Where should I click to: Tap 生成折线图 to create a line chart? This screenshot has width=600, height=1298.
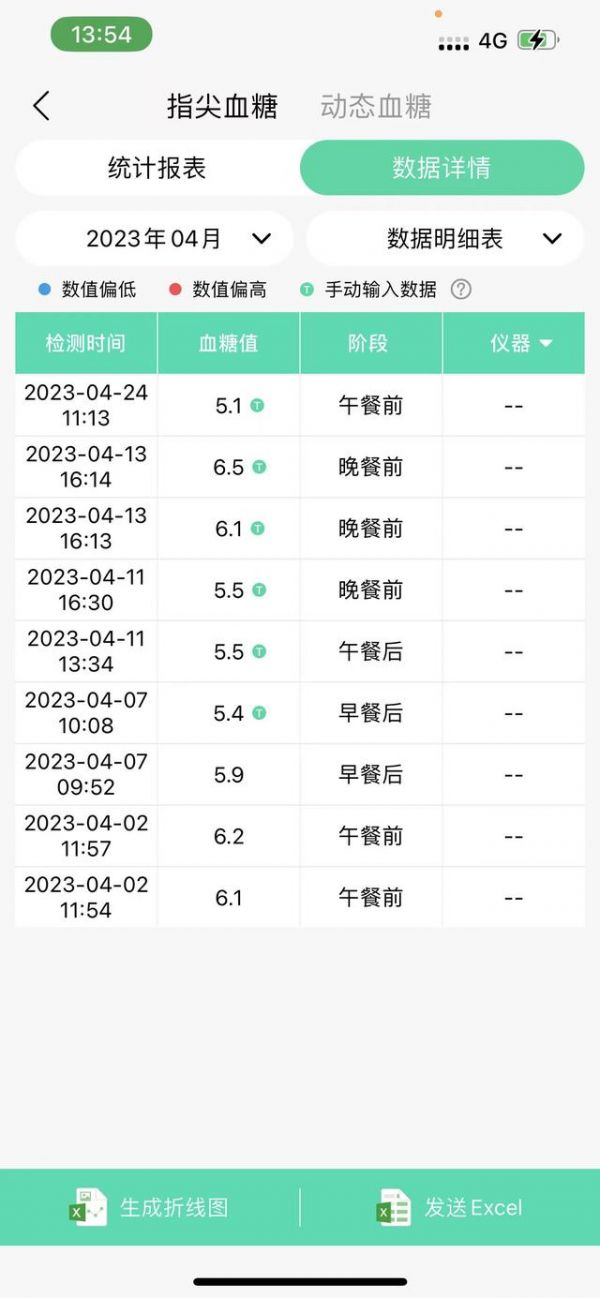(x=149, y=1207)
